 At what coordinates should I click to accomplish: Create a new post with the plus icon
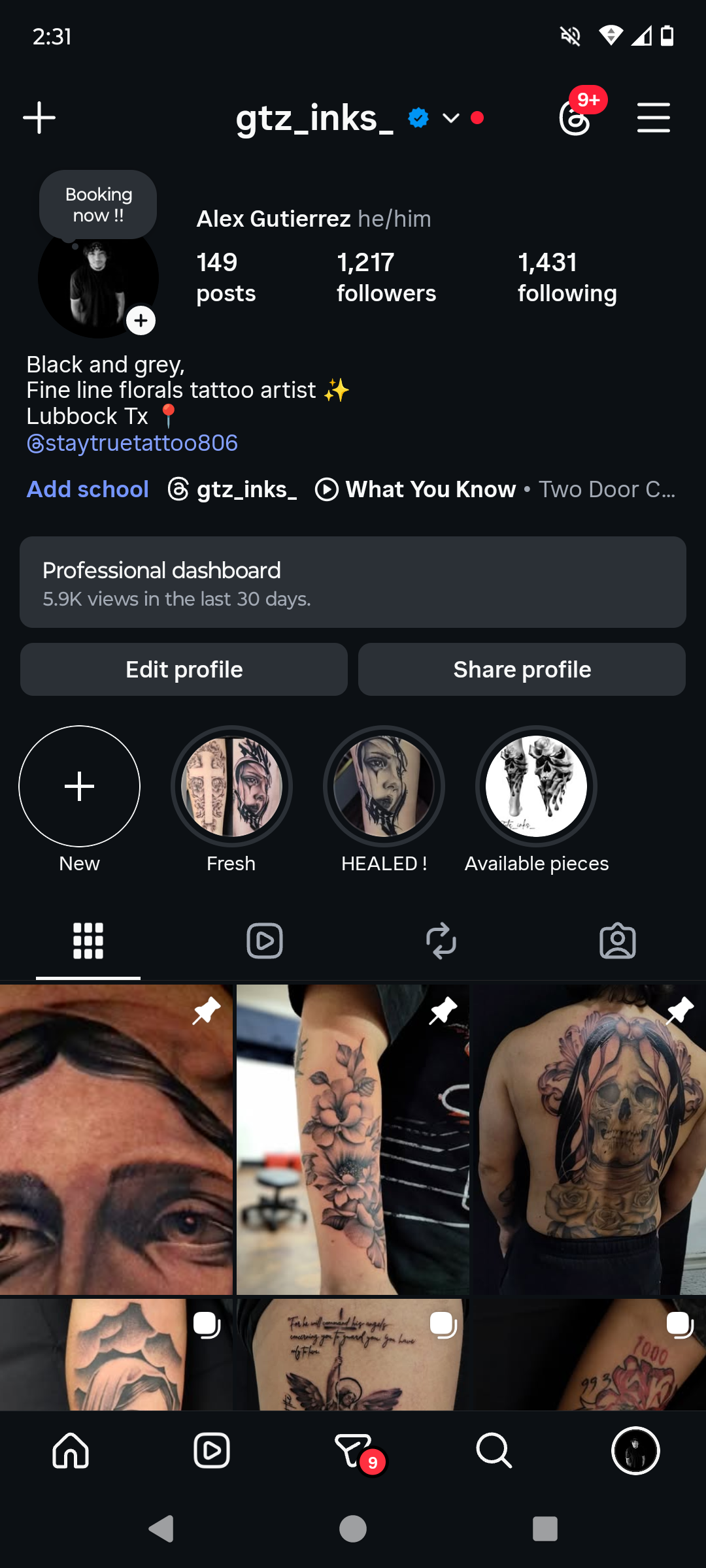[39, 118]
